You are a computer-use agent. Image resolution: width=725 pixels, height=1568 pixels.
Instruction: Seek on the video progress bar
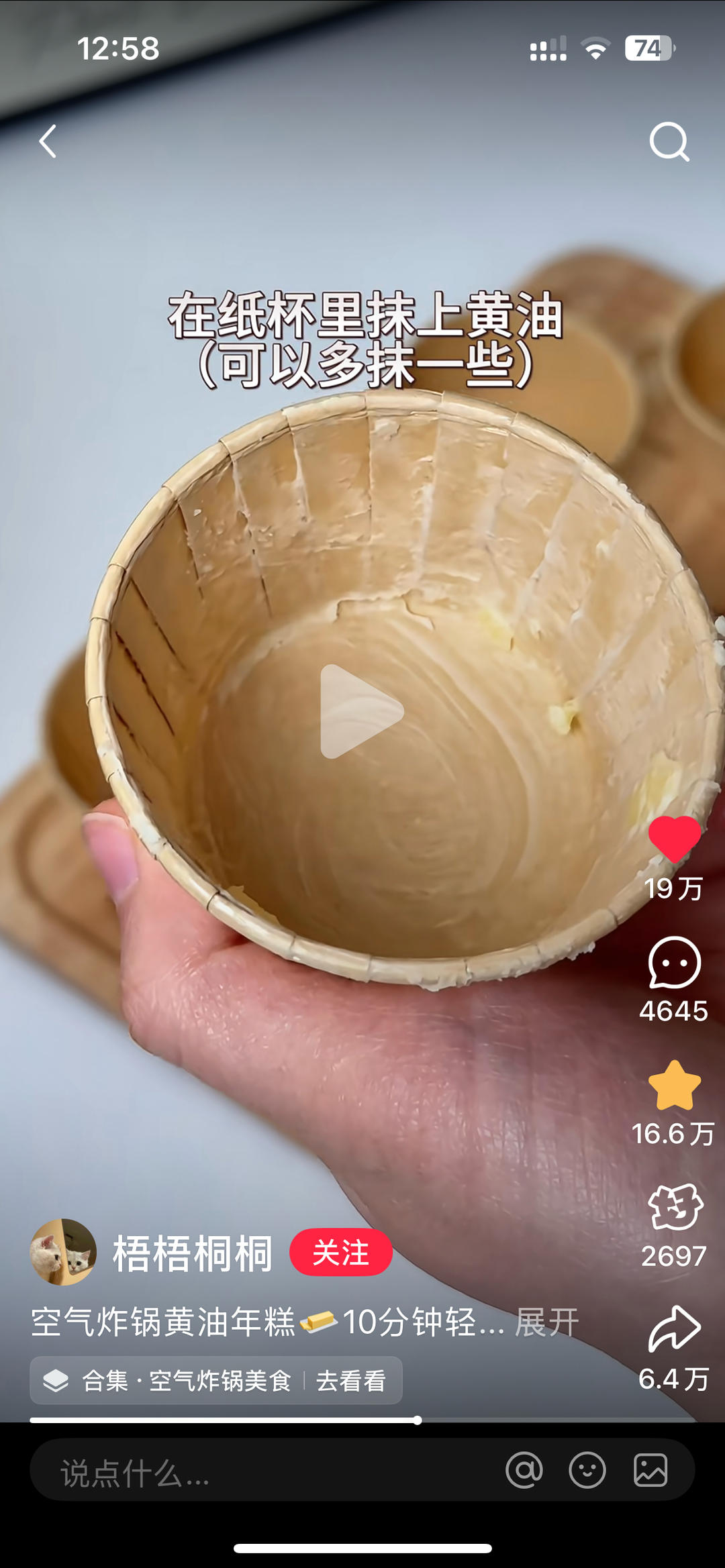[x=362, y=1420]
